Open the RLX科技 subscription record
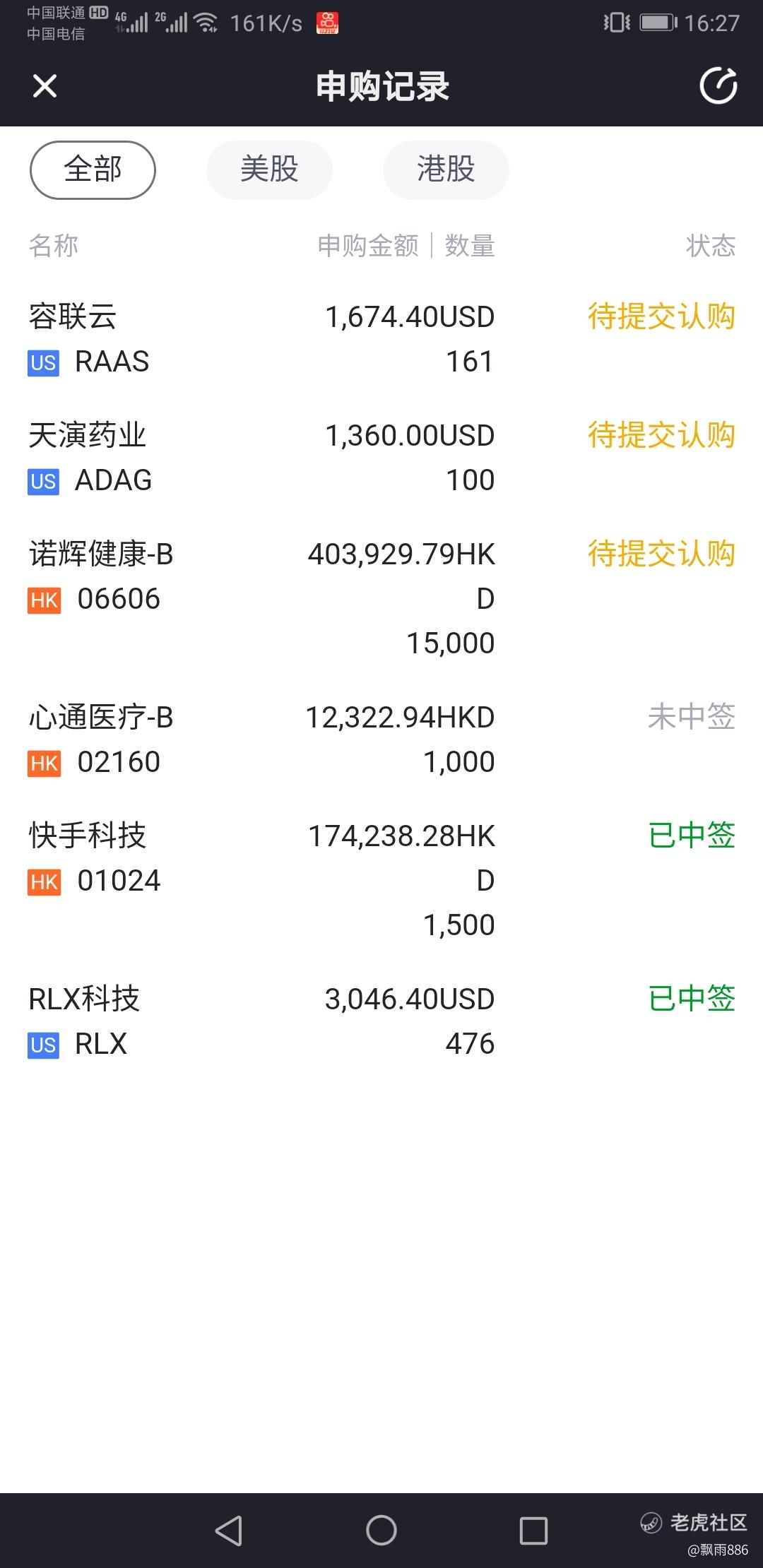This screenshot has height=1568, width=763. (381, 1021)
